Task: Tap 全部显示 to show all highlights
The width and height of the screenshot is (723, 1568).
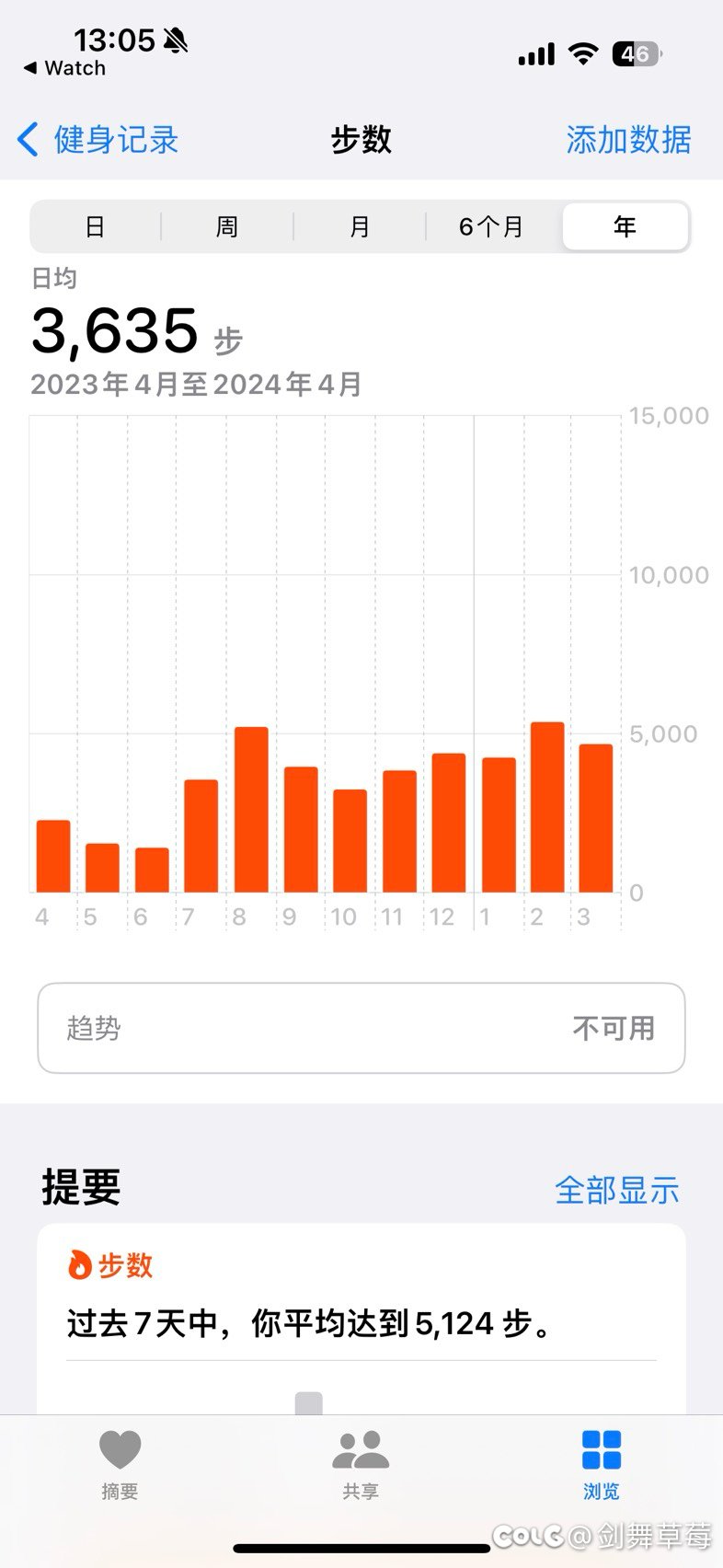Action: tap(617, 1190)
